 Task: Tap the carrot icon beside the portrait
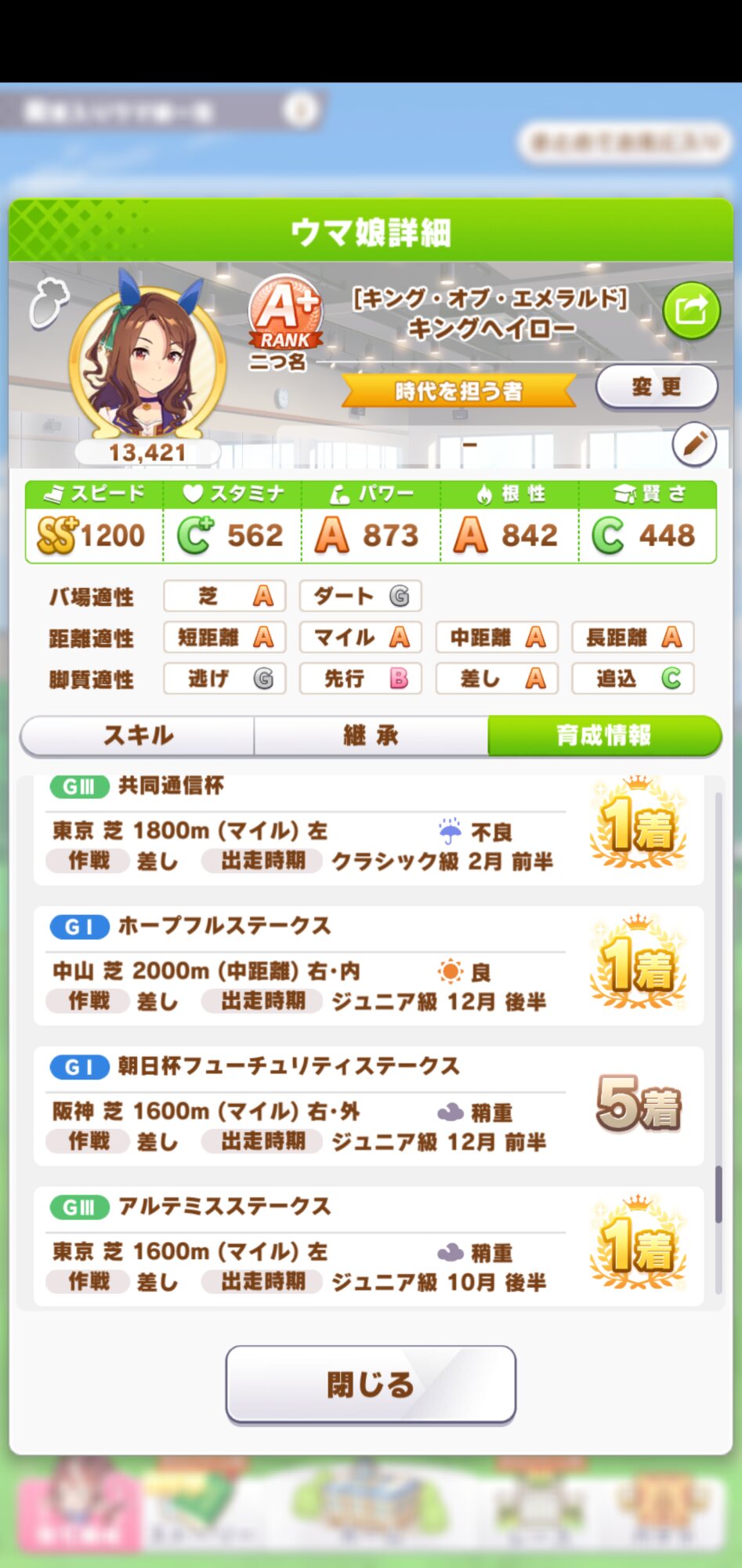pyautogui.click(x=49, y=302)
